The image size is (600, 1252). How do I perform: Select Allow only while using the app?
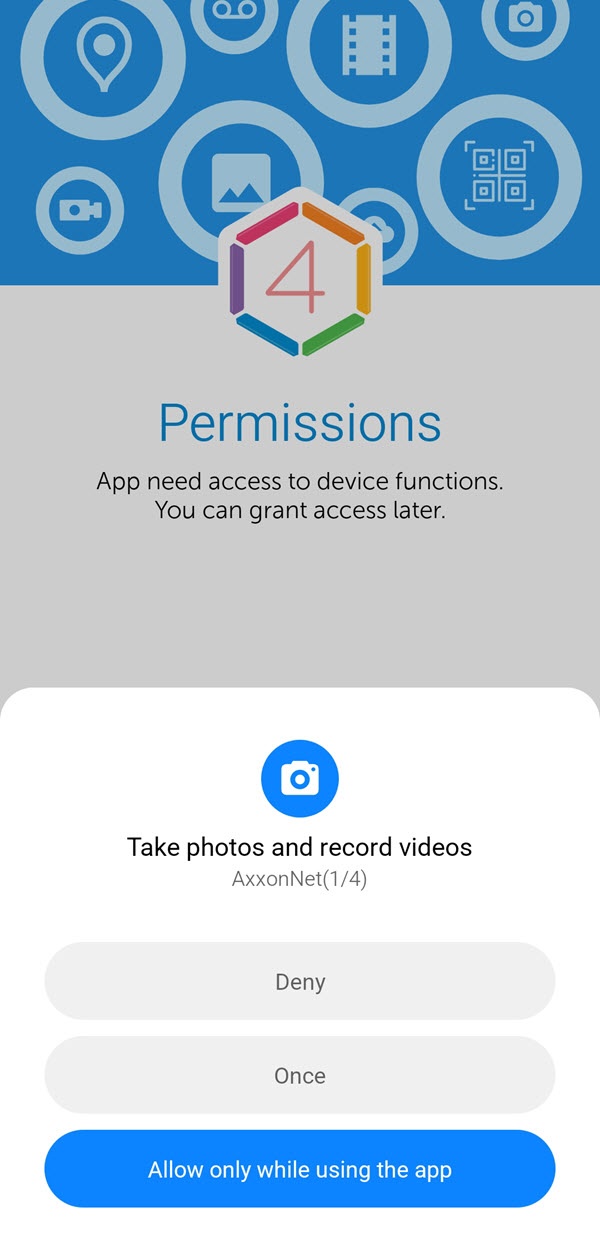(x=300, y=1169)
